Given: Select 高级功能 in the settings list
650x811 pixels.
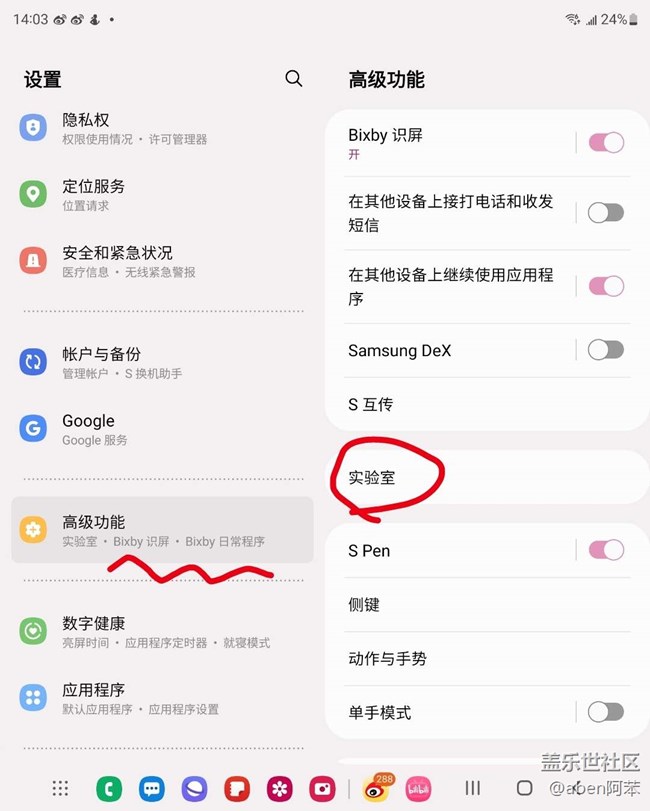Looking at the screenshot, I should [160, 530].
